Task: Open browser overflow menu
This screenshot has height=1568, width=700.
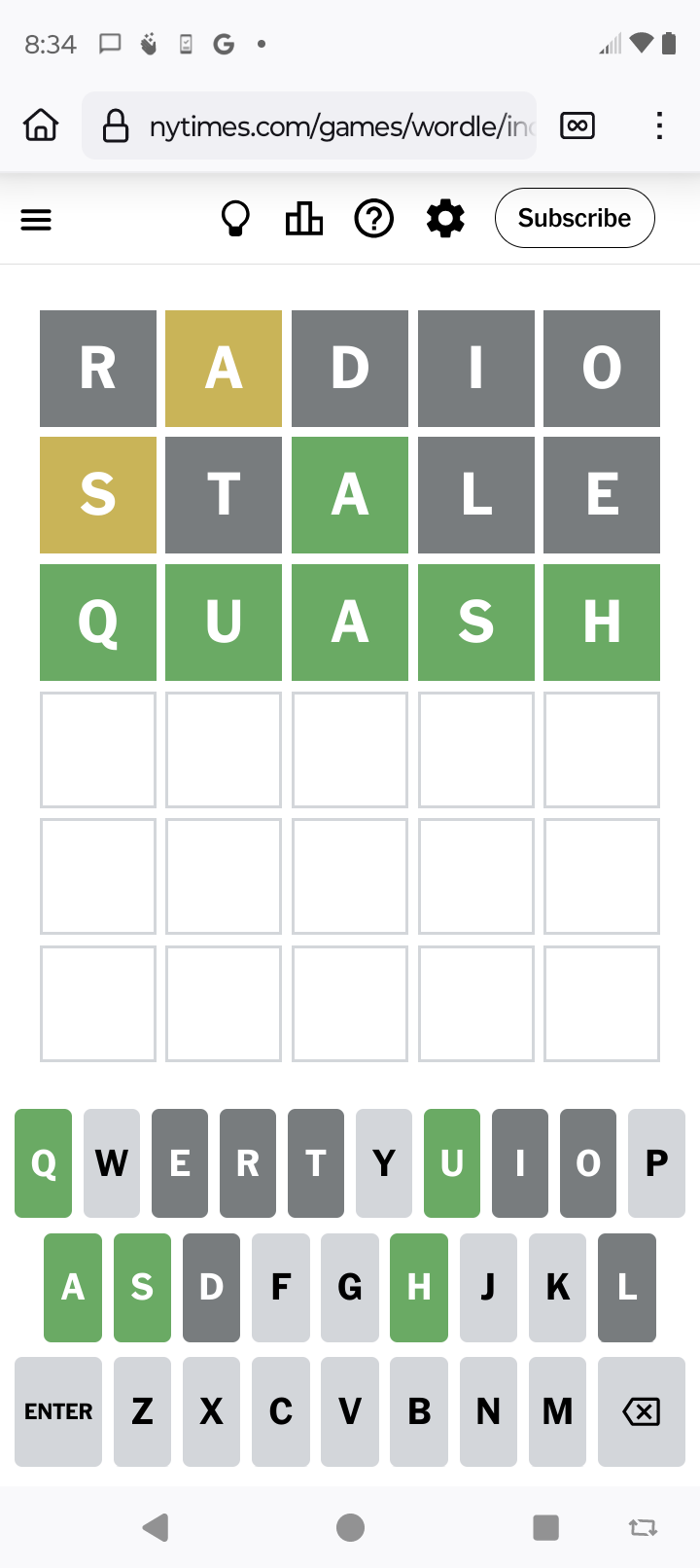Action: tap(659, 125)
